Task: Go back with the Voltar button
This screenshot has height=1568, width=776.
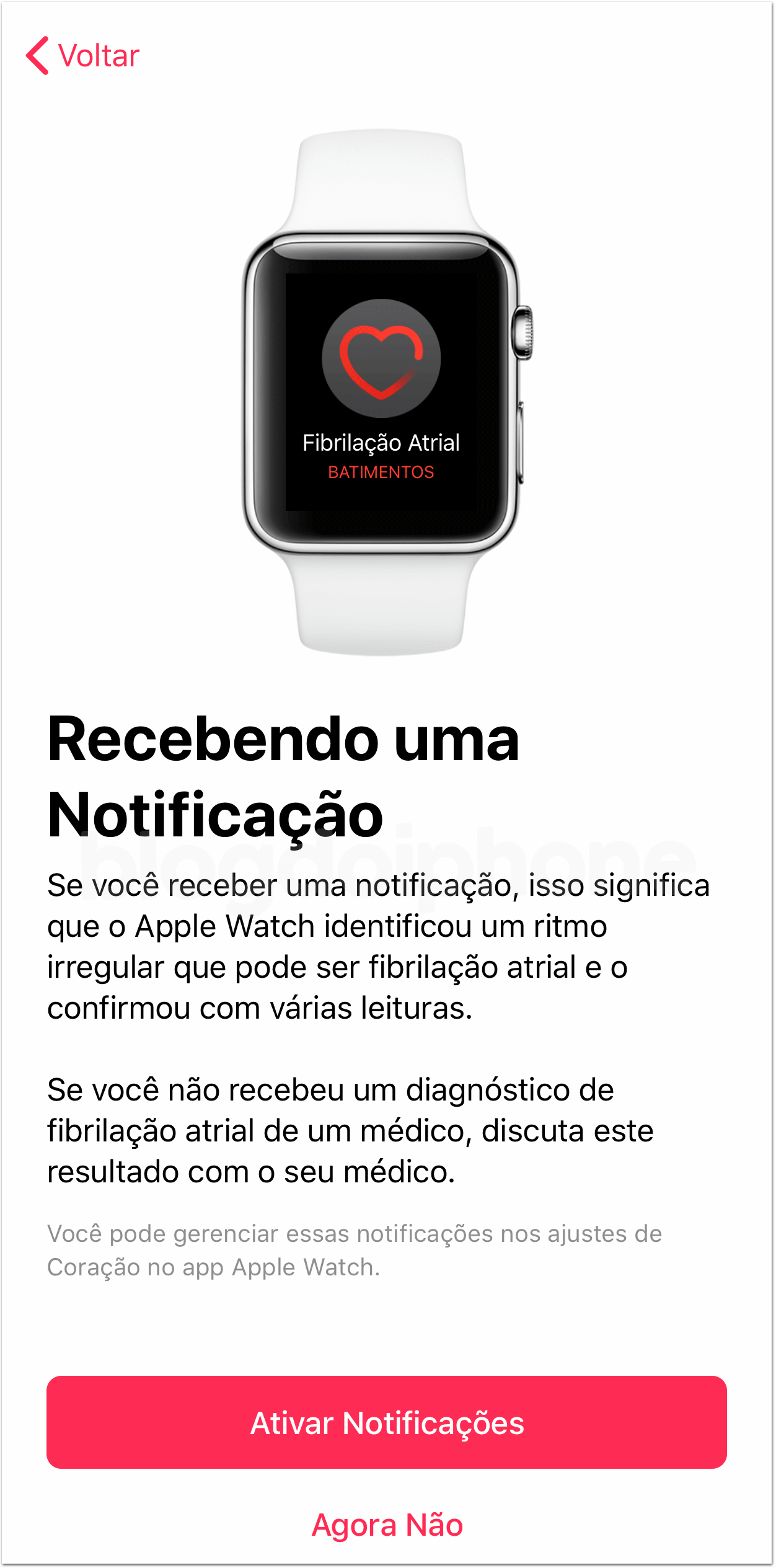Action: click(84, 56)
